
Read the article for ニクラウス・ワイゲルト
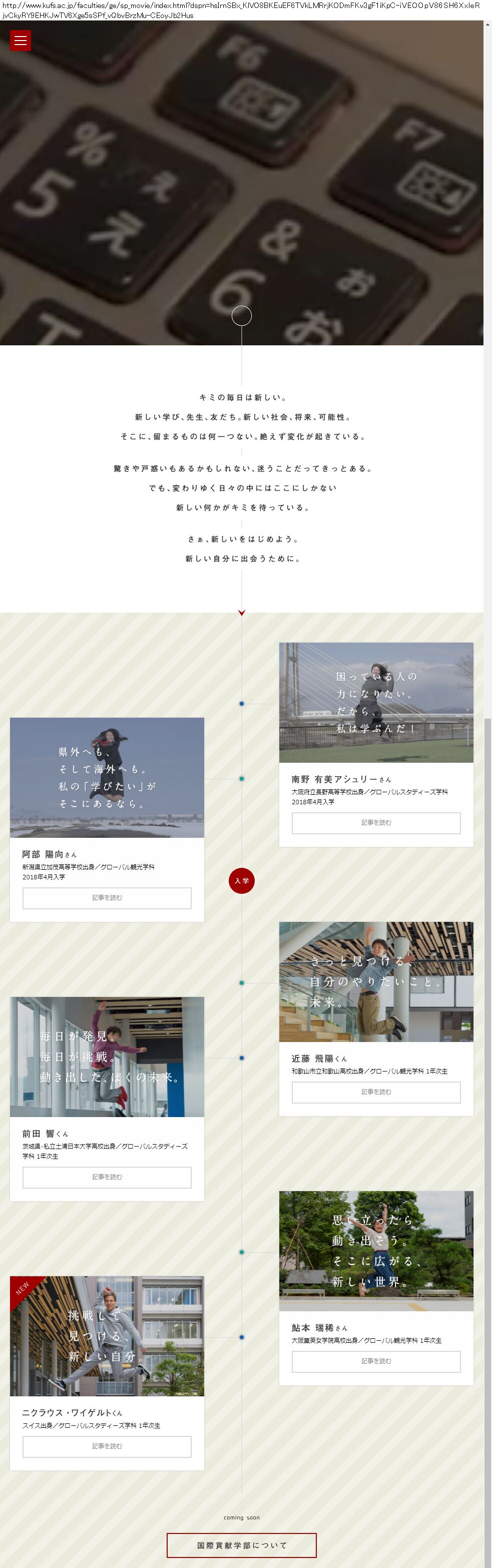click(107, 1446)
